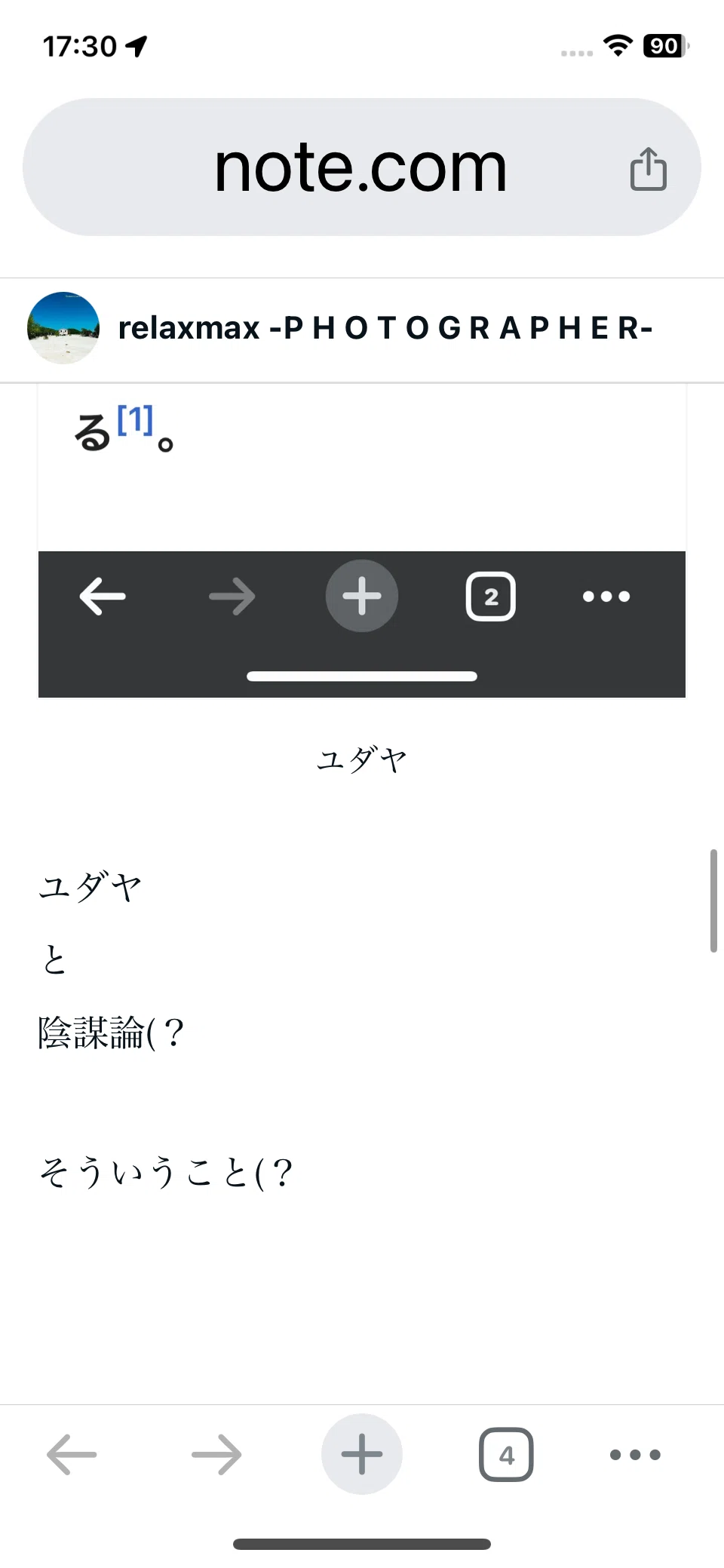Open a new tab with plus button

pos(362,1454)
